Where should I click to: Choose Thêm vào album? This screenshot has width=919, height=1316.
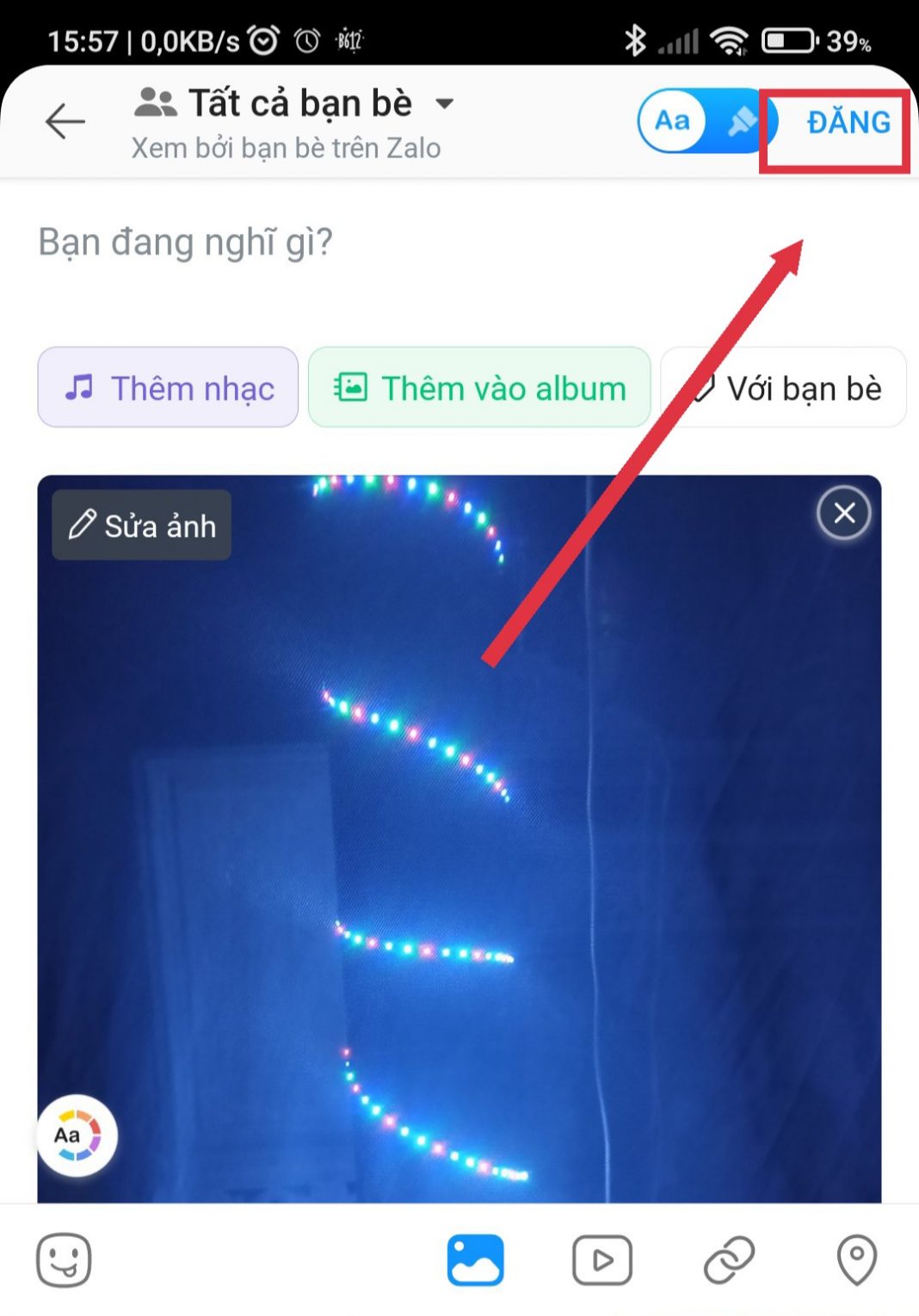click(x=479, y=388)
